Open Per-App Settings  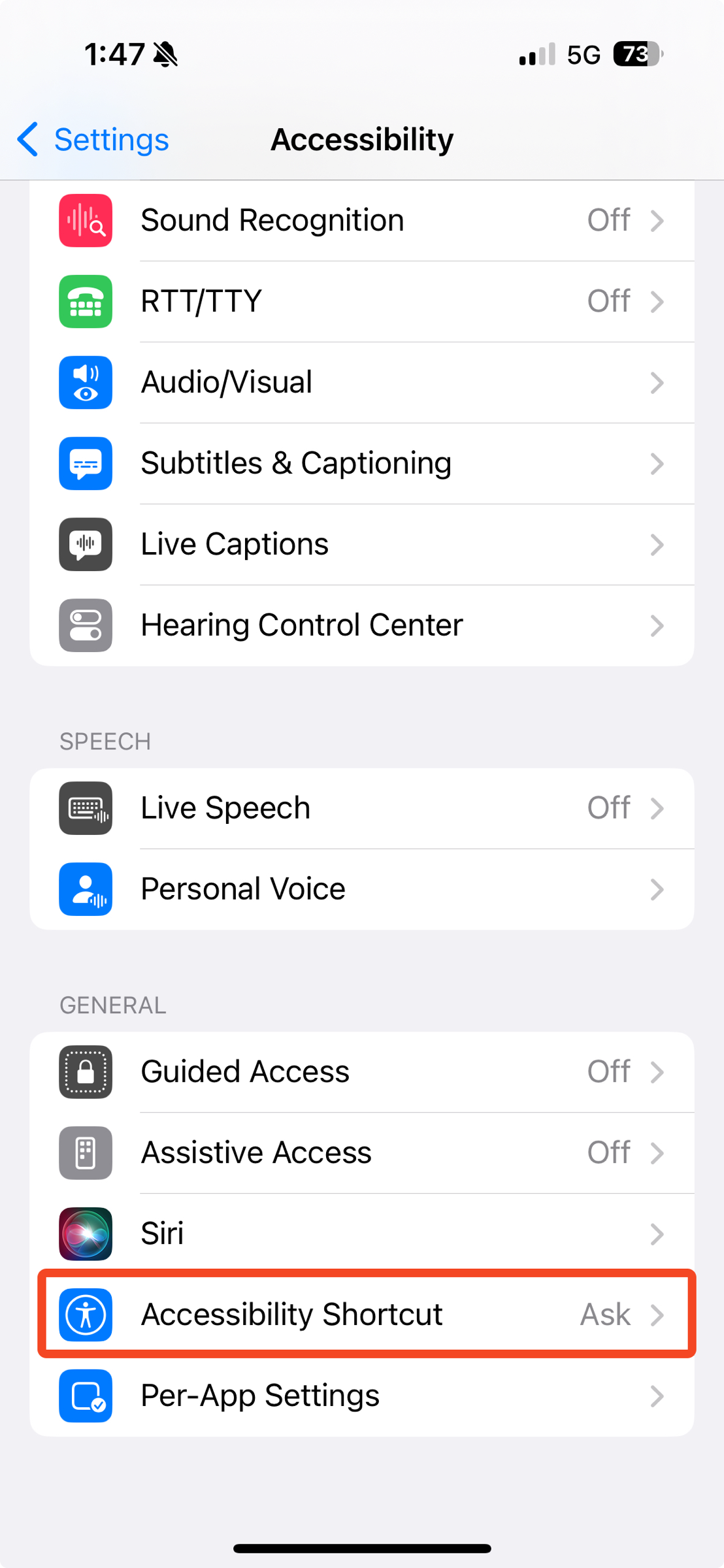[361, 1396]
